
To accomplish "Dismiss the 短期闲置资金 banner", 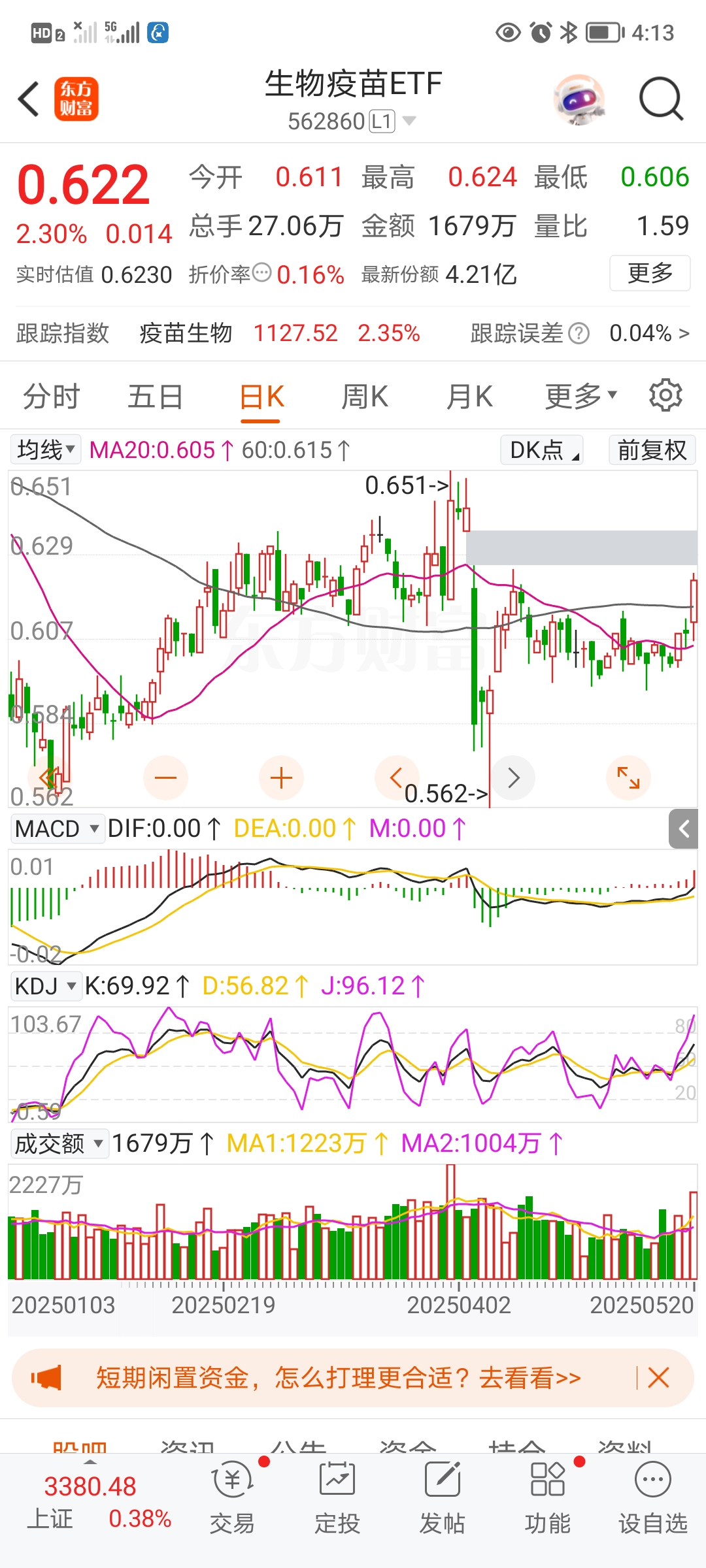I will tap(658, 1378).
